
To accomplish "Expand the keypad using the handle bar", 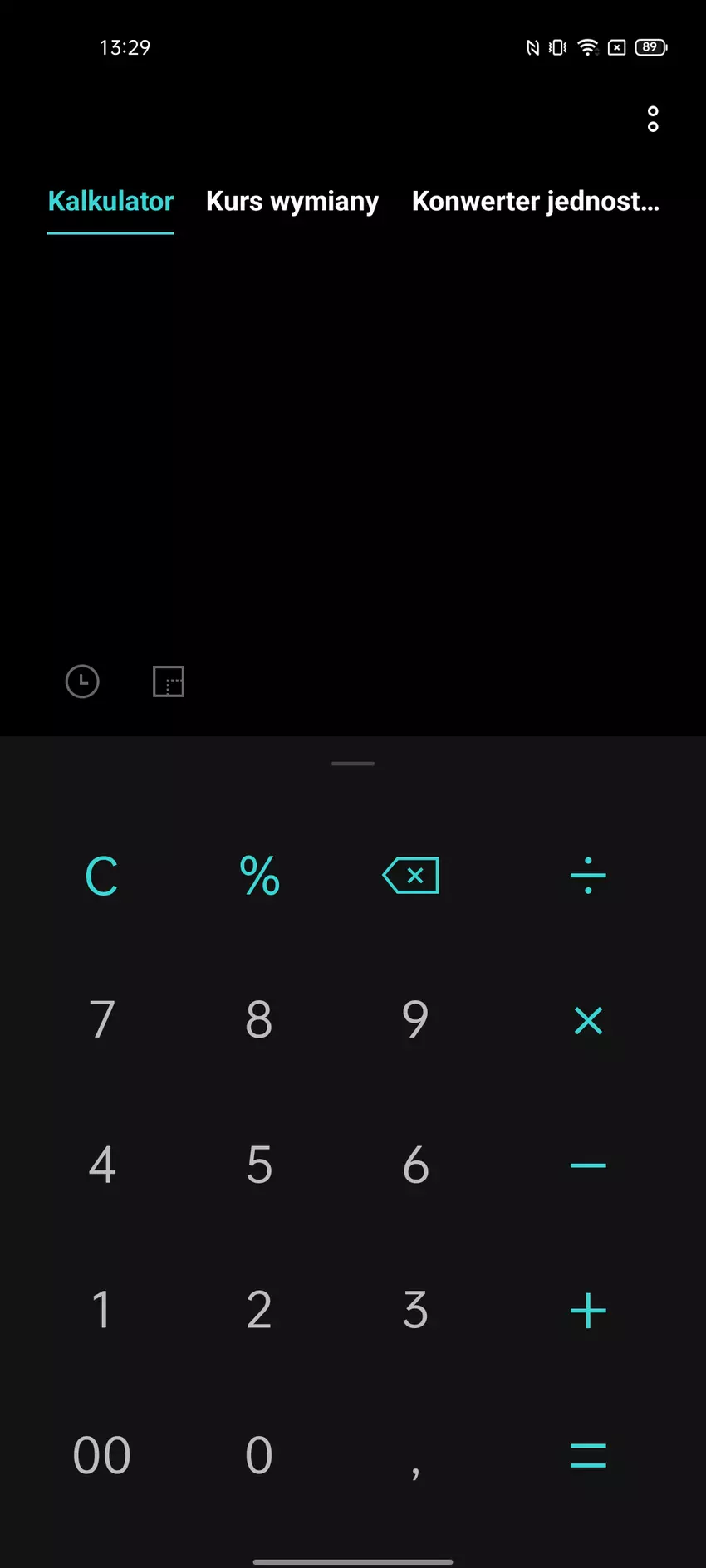I will (353, 764).
